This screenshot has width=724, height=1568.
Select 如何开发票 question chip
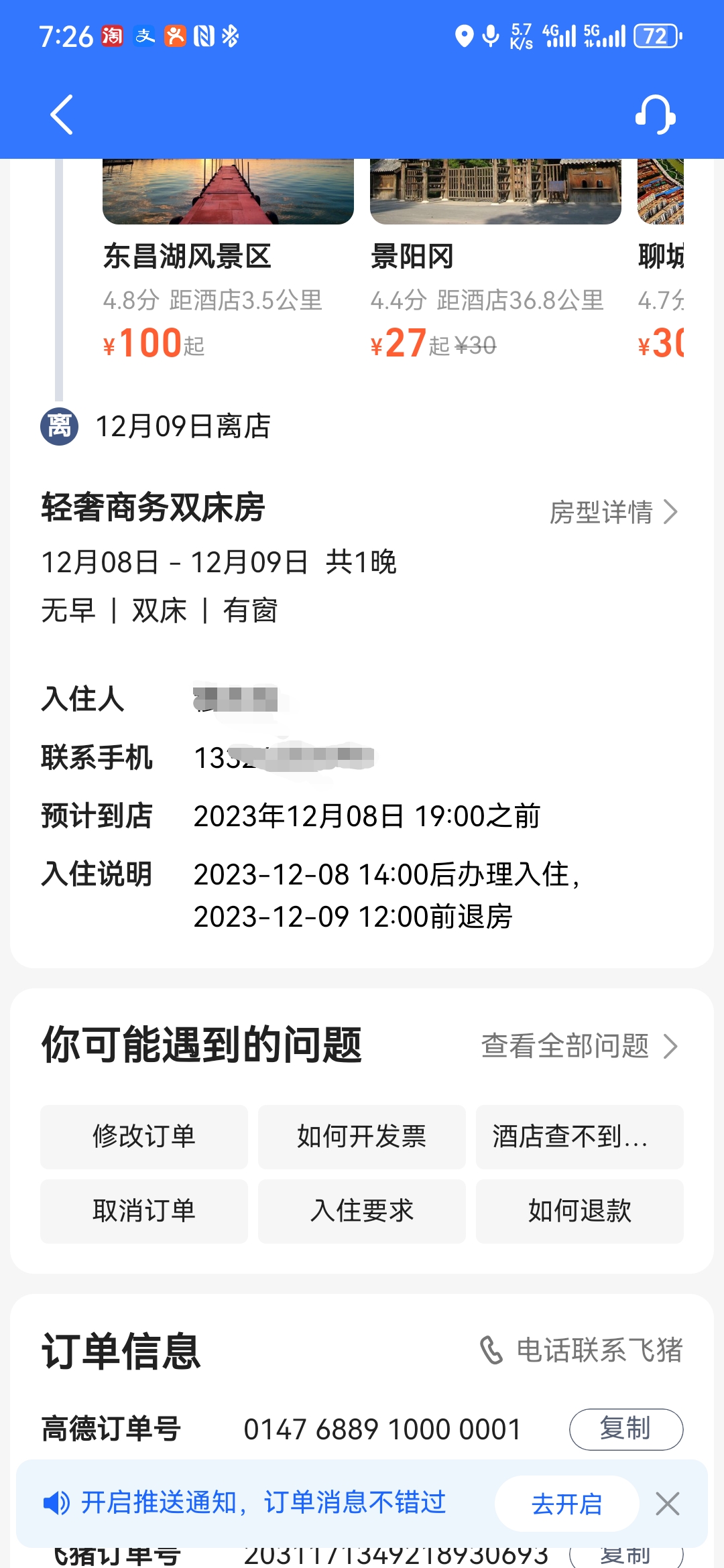[362, 1136]
